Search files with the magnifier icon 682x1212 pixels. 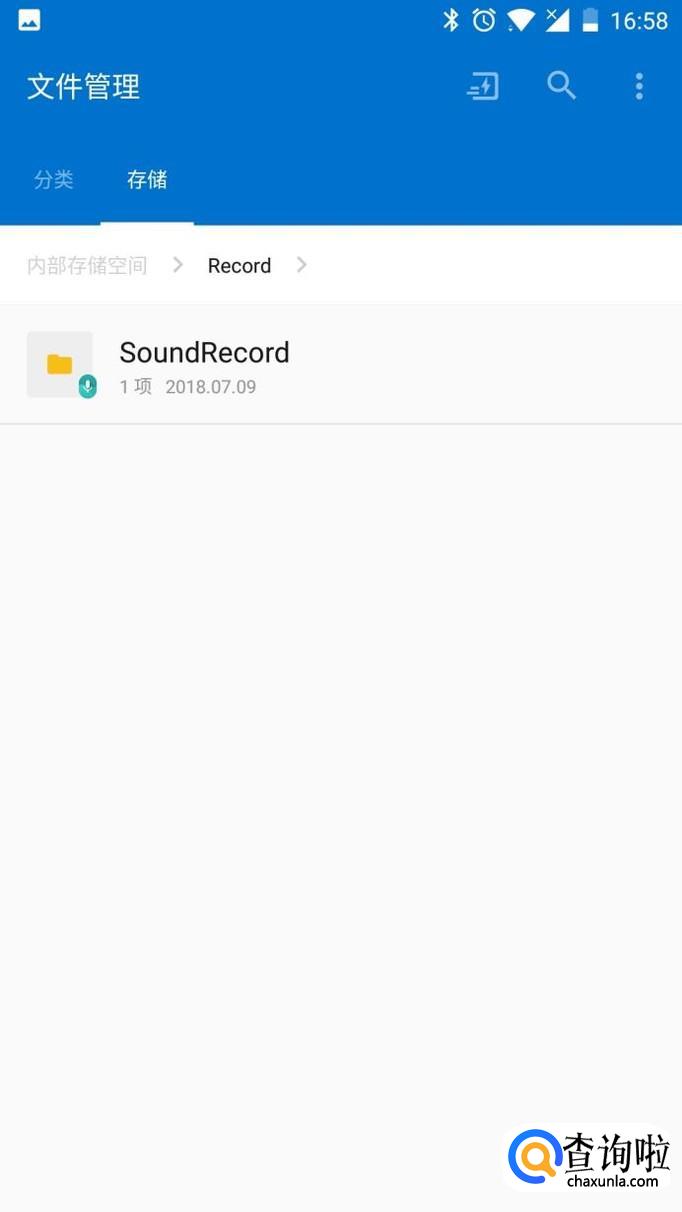562,86
